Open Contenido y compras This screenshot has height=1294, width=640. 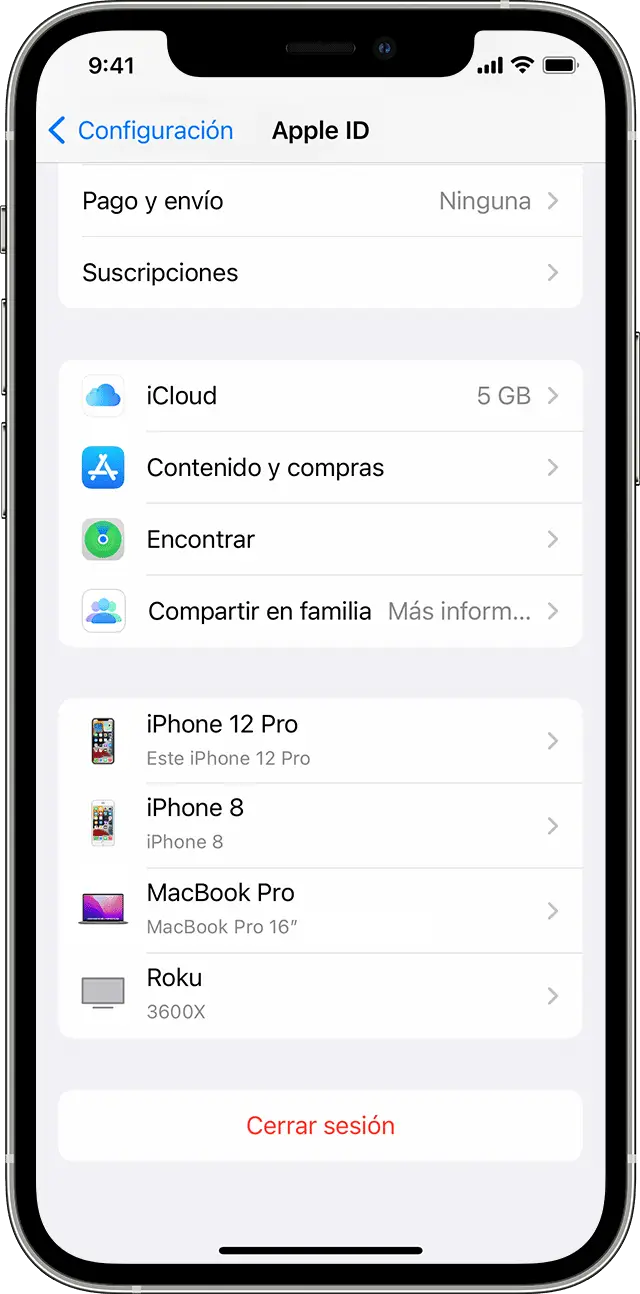point(320,467)
